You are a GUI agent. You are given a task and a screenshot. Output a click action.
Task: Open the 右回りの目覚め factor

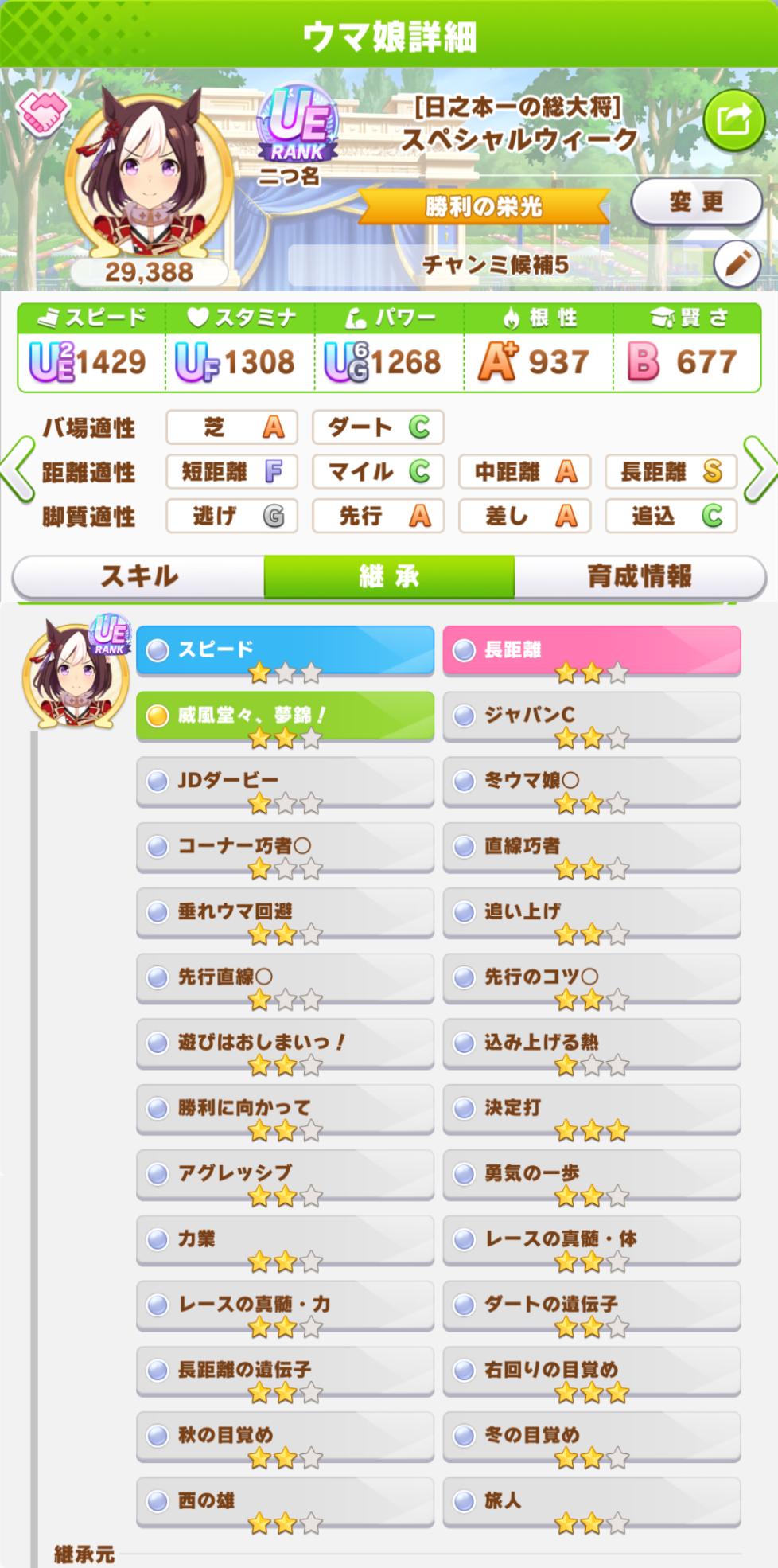tap(591, 1370)
